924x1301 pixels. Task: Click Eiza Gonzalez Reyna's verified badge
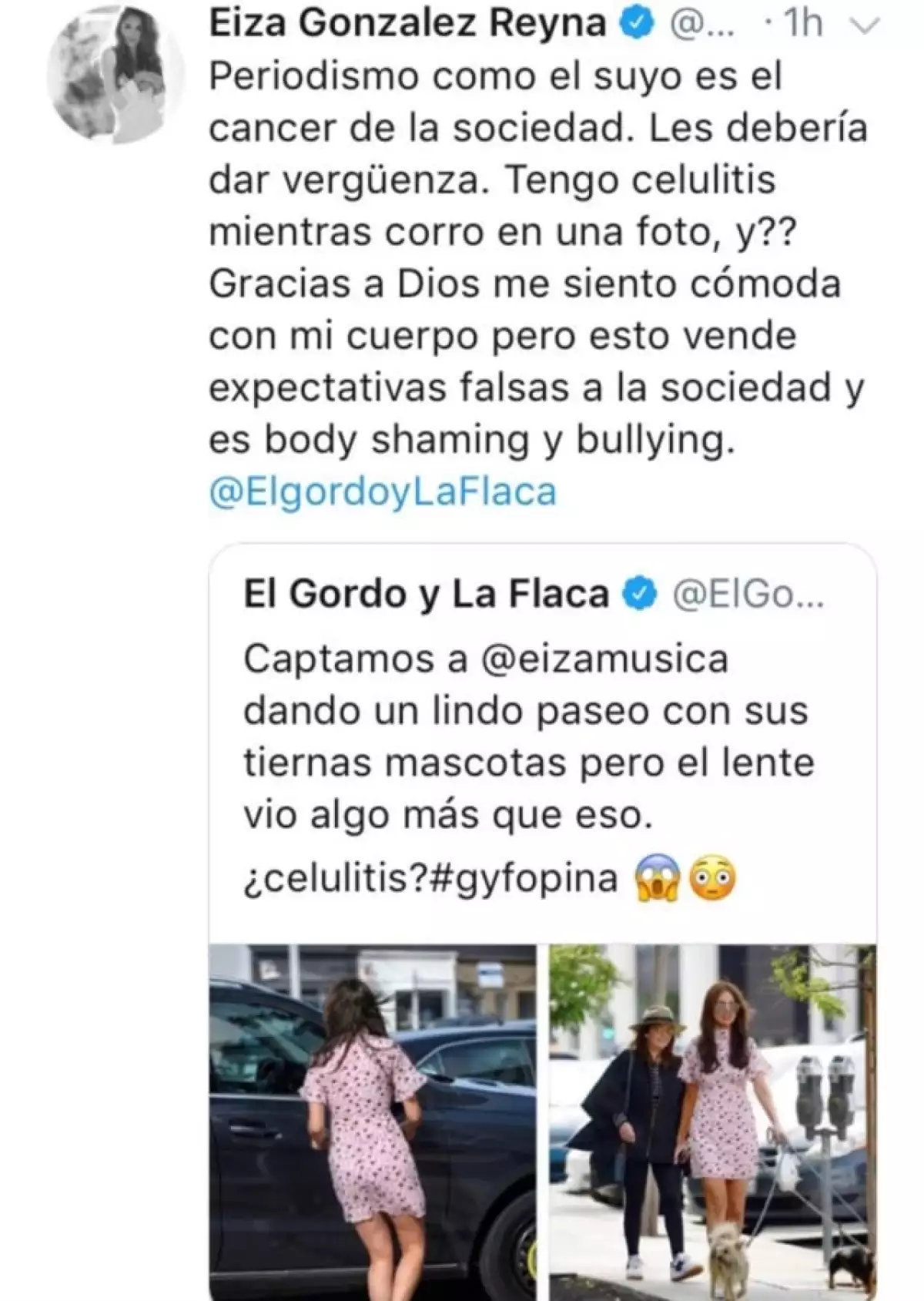tap(636, 22)
